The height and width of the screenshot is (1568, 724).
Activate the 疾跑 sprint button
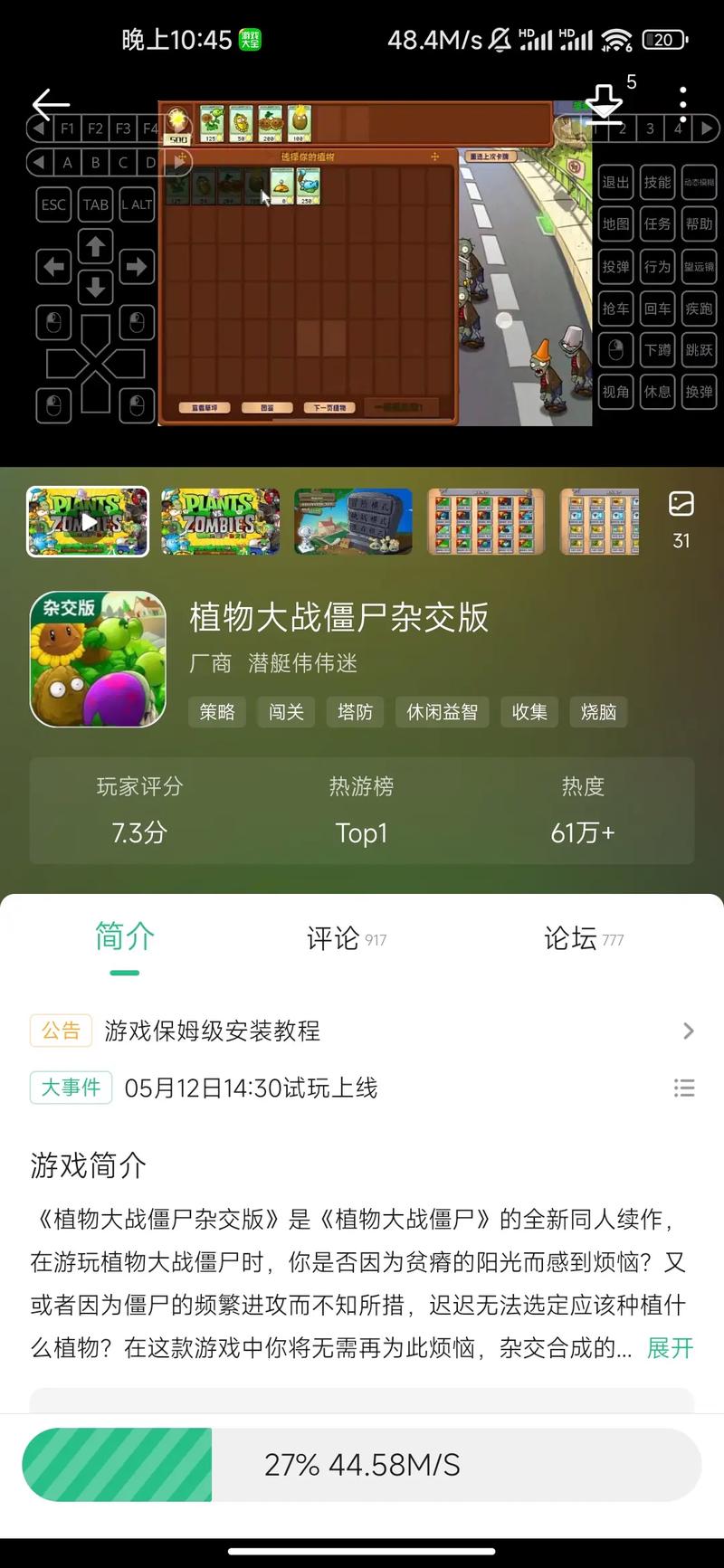click(700, 309)
